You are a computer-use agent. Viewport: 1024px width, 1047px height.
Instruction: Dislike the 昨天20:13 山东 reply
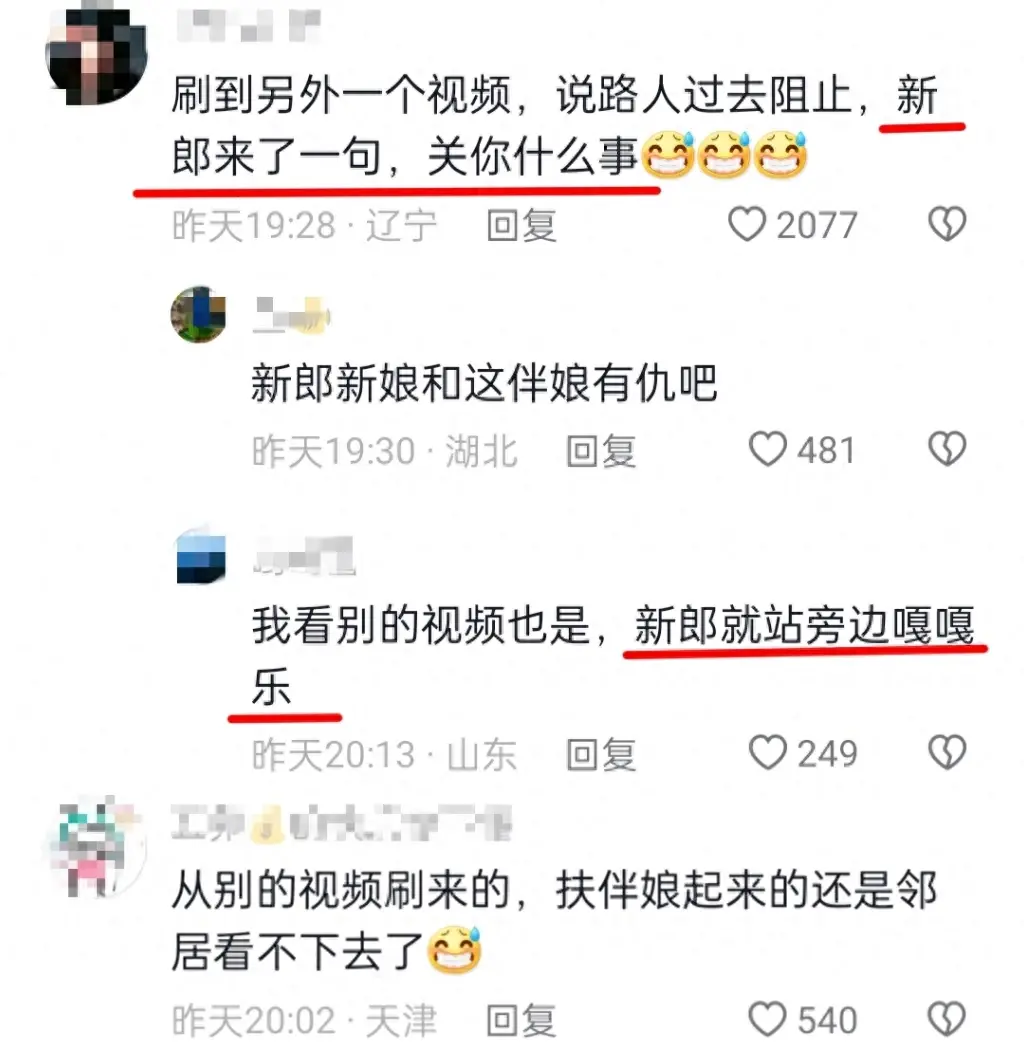click(x=946, y=753)
